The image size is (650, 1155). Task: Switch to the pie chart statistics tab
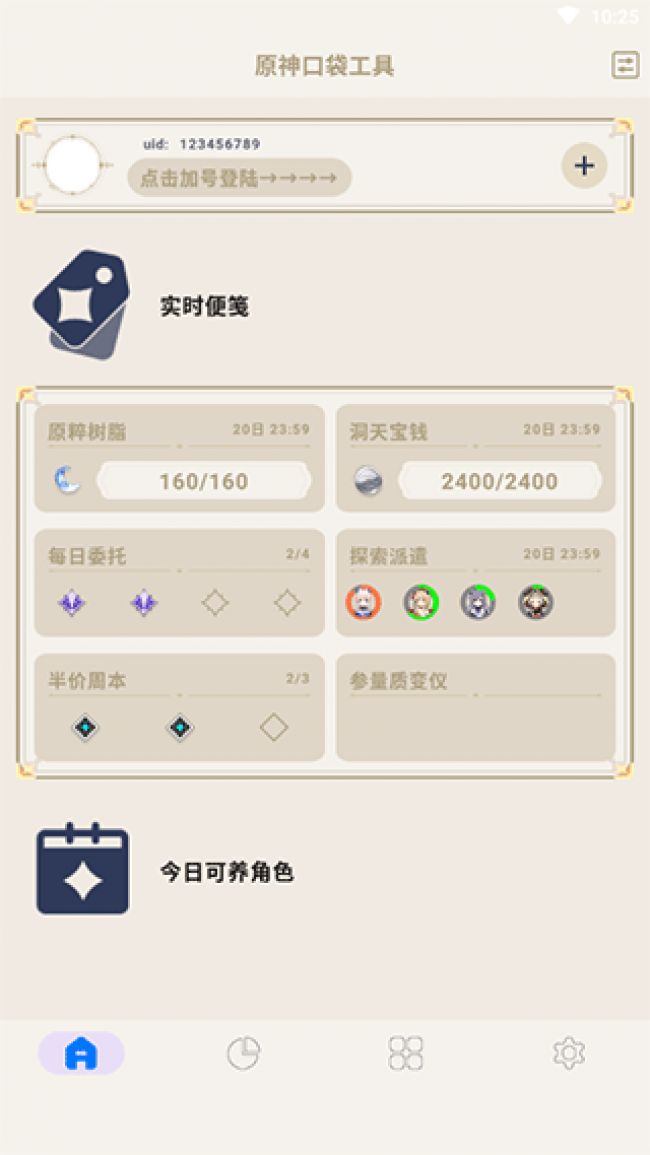pos(243,1053)
